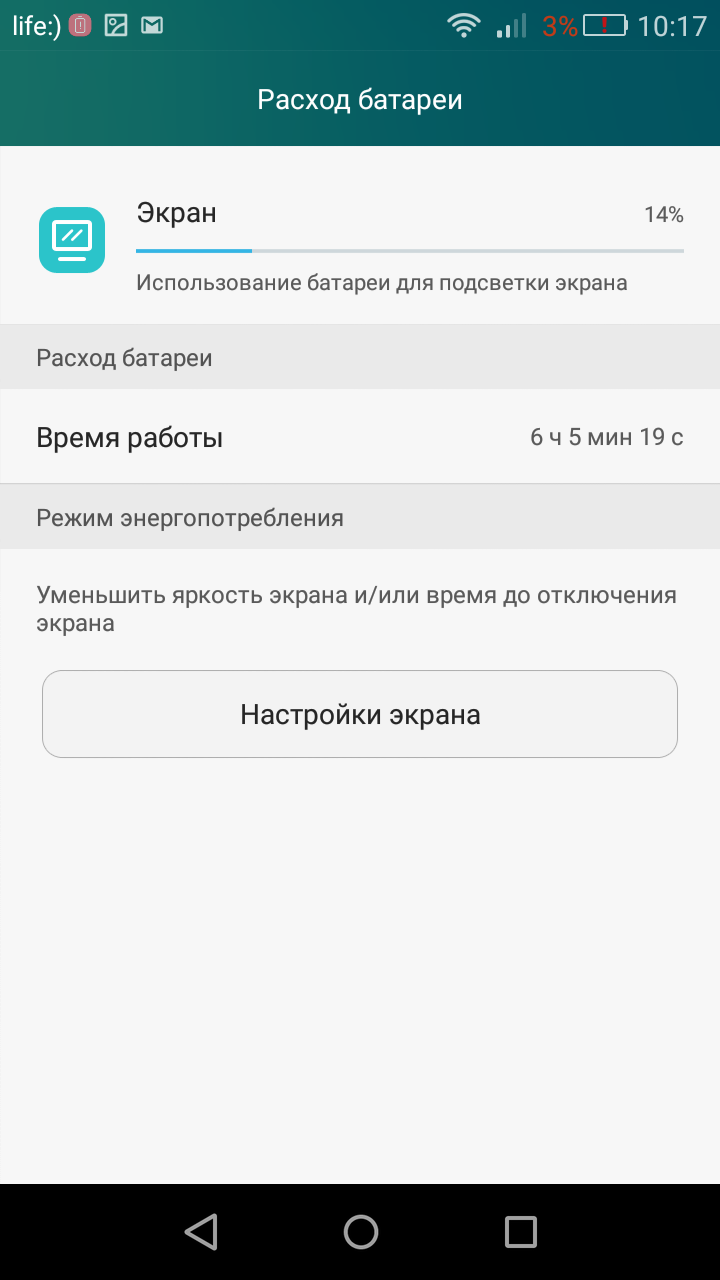720x1280 pixels.
Task: Open Настройки экрана button
Action: click(x=360, y=714)
